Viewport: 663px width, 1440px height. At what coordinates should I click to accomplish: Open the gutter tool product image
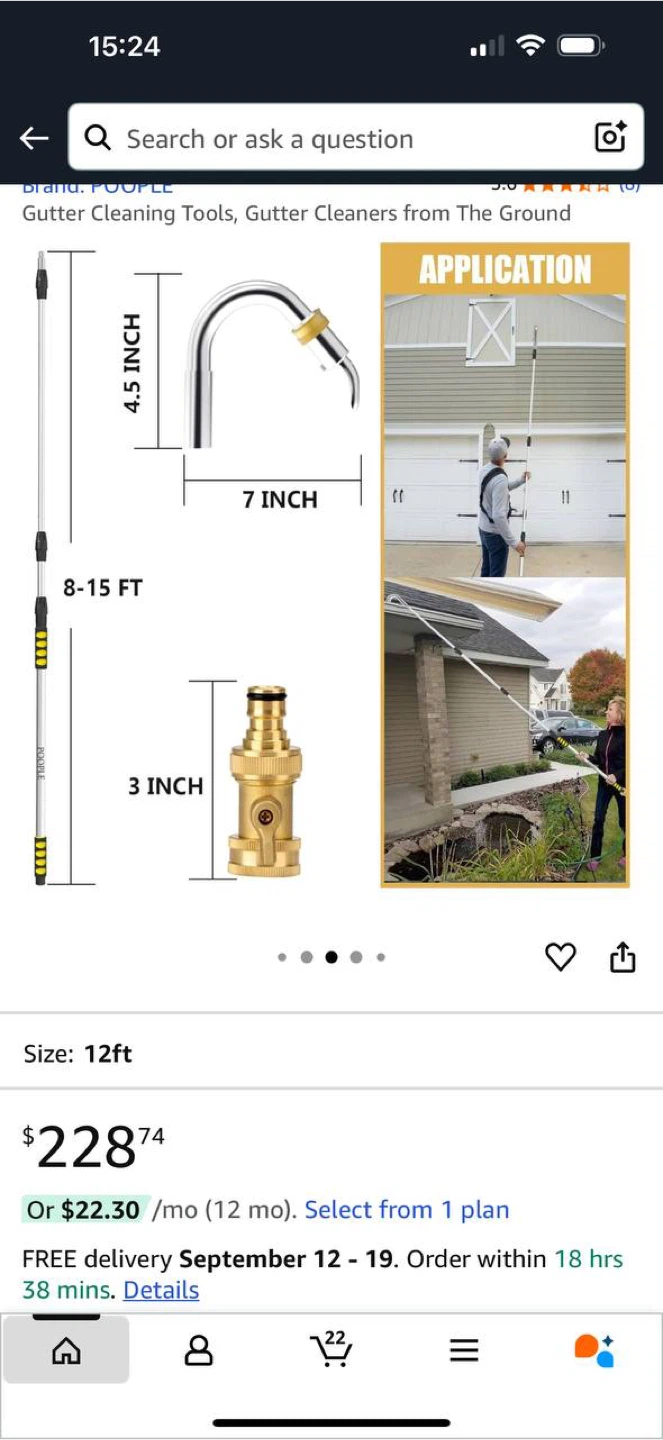[331, 565]
